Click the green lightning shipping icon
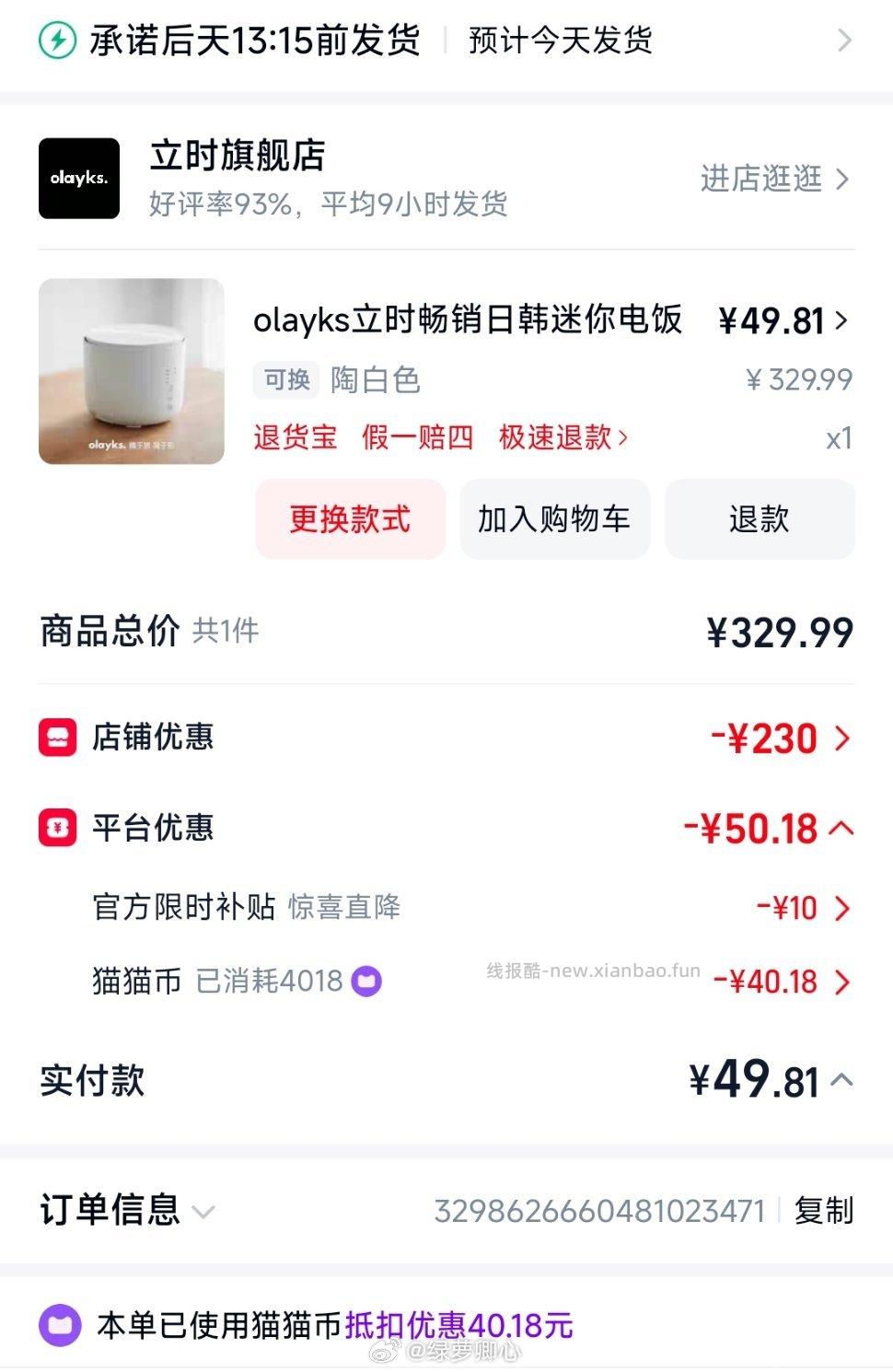This screenshot has height=1372, width=893. (56, 40)
